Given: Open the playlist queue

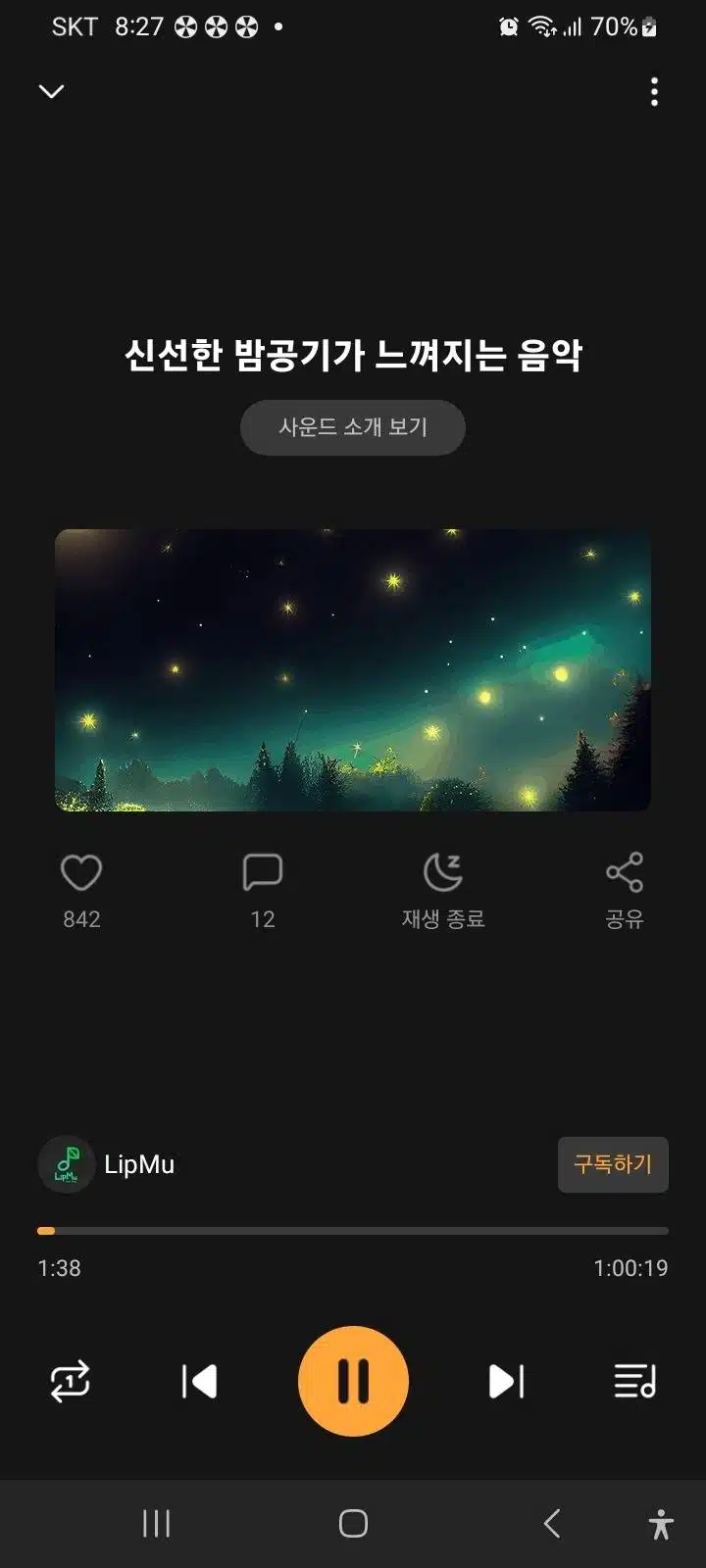Looking at the screenshot, I should pyautogui.click(x=634, y=1382).
